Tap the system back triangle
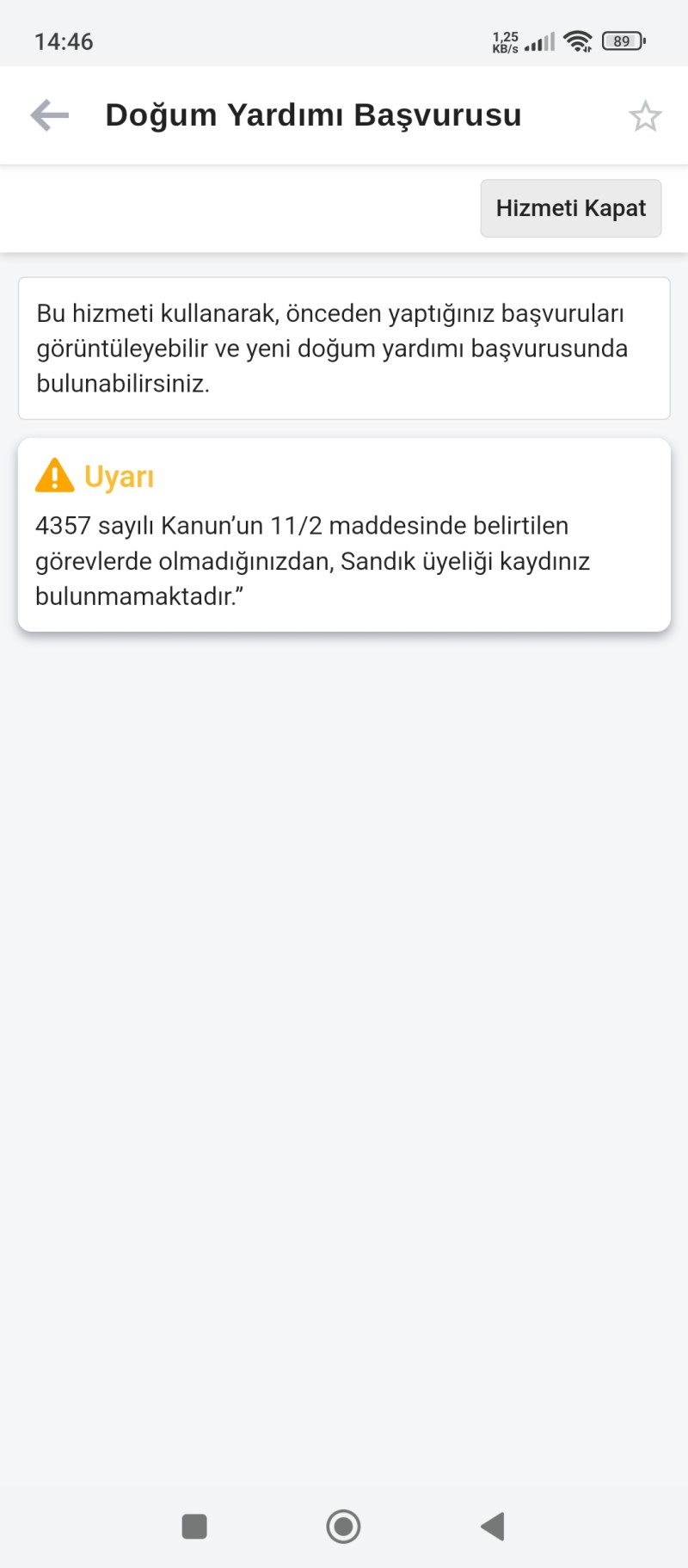 [493, 1527]
